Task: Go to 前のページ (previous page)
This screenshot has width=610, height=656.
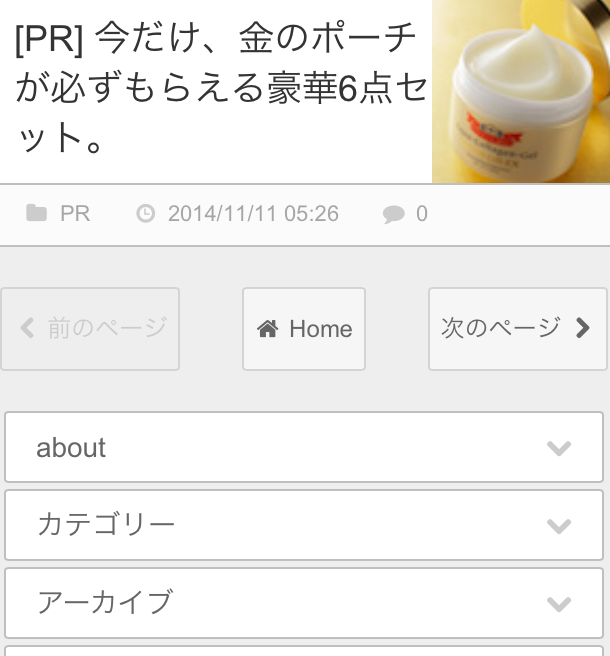Action: [x=90, y=329]
